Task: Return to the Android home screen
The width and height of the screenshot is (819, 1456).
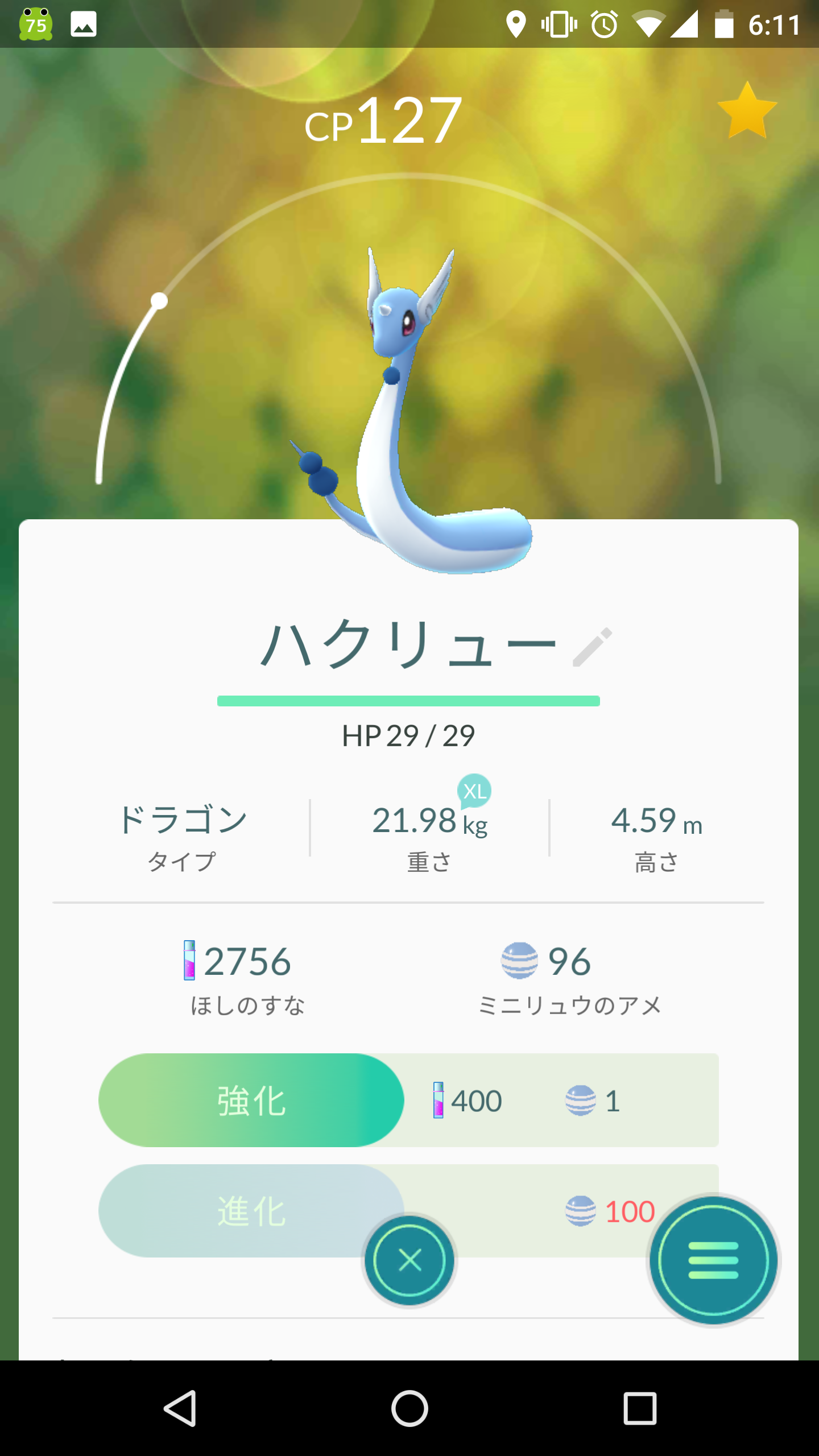Action: pos(409,1408)
